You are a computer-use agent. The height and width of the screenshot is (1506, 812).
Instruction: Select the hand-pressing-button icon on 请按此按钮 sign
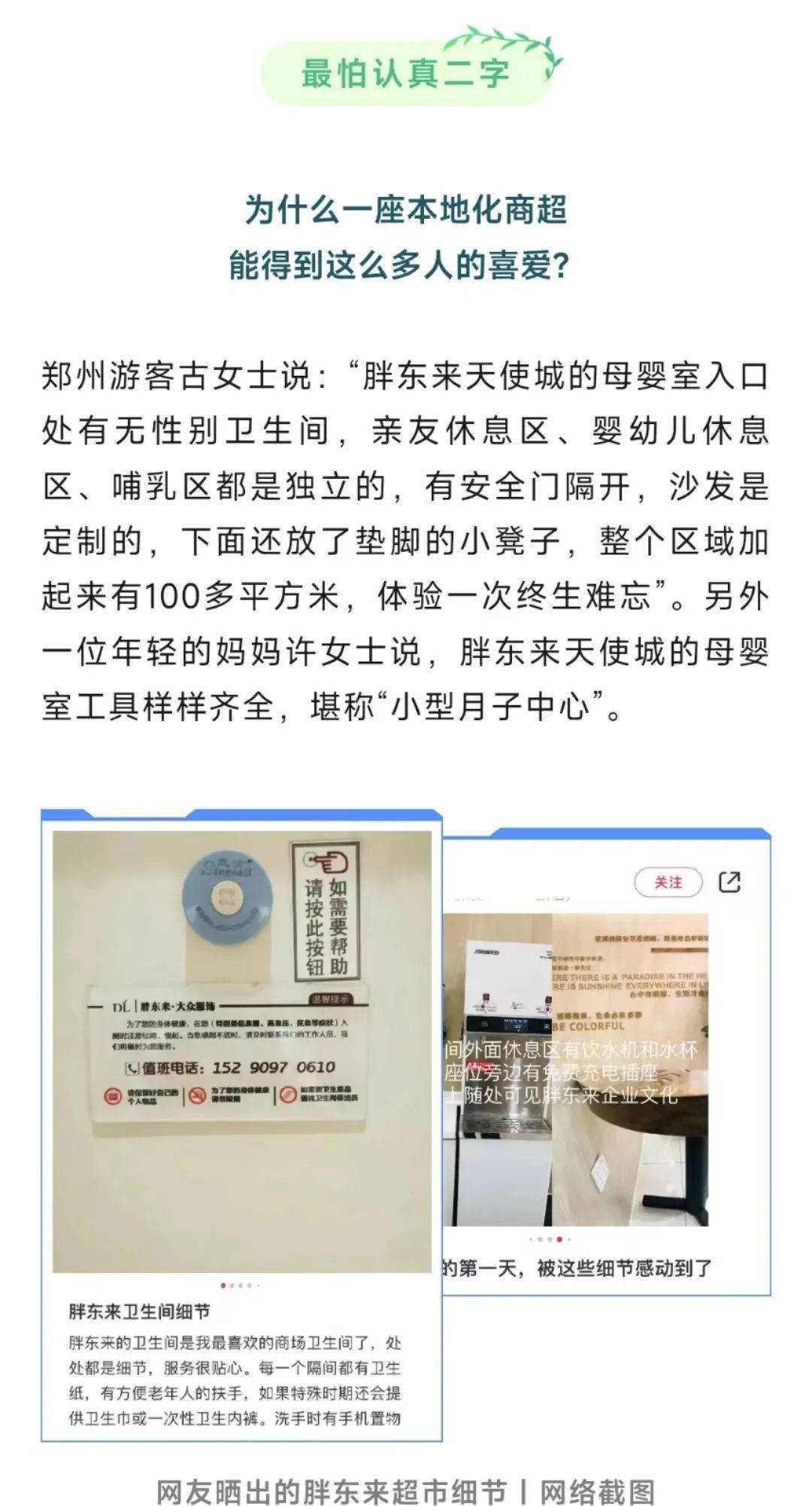[x=328, y=861]
